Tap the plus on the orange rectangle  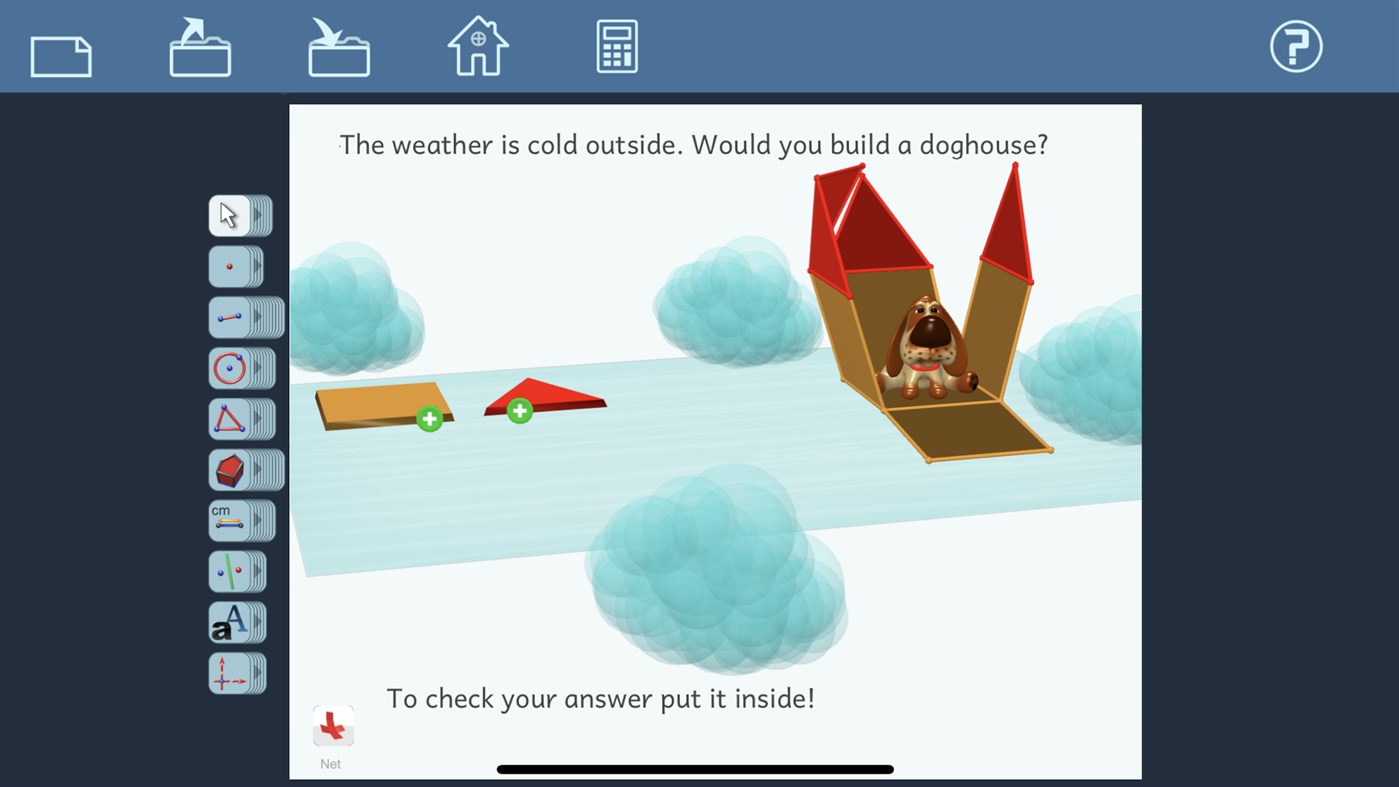430,419
